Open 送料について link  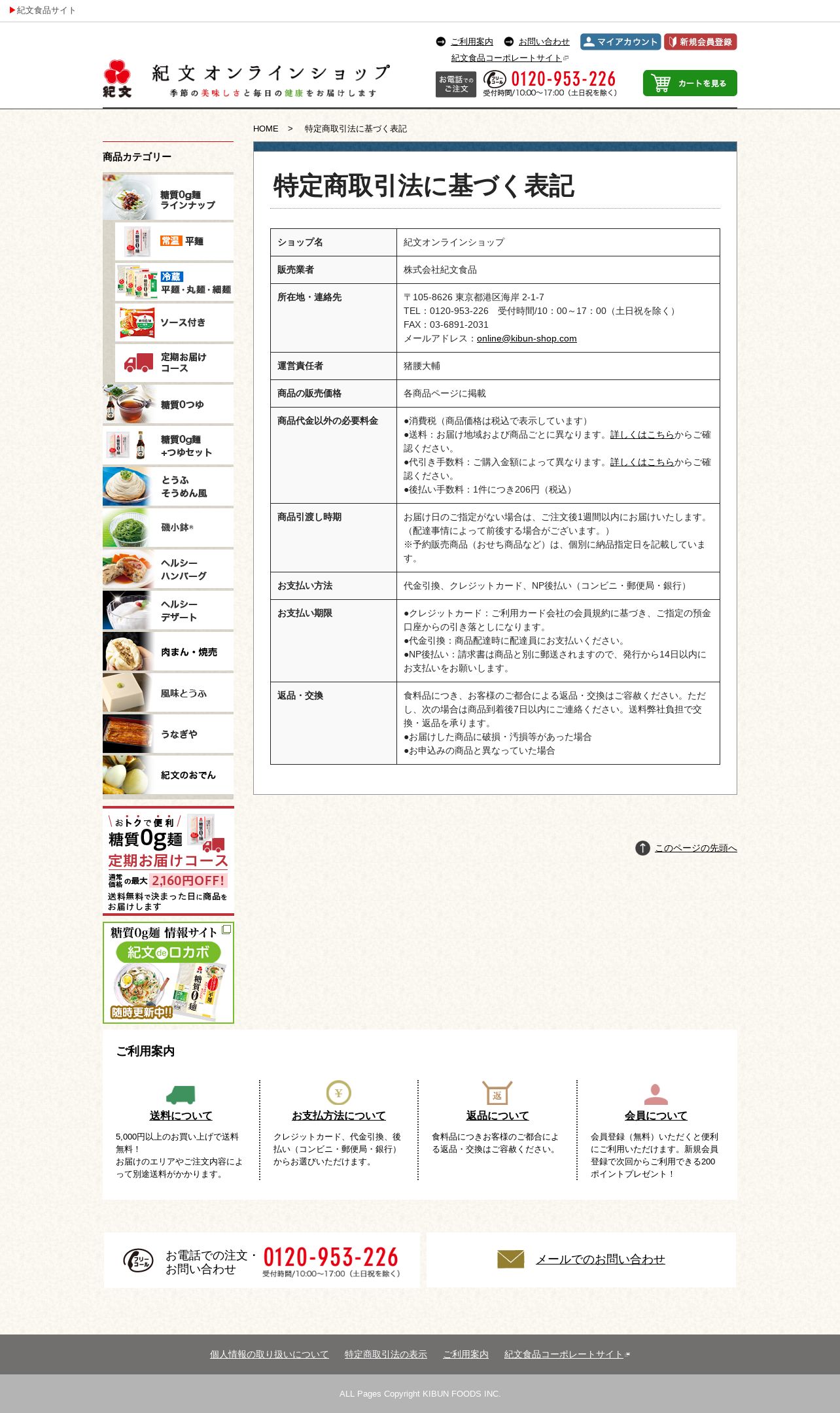click(x=181, y=1115)
